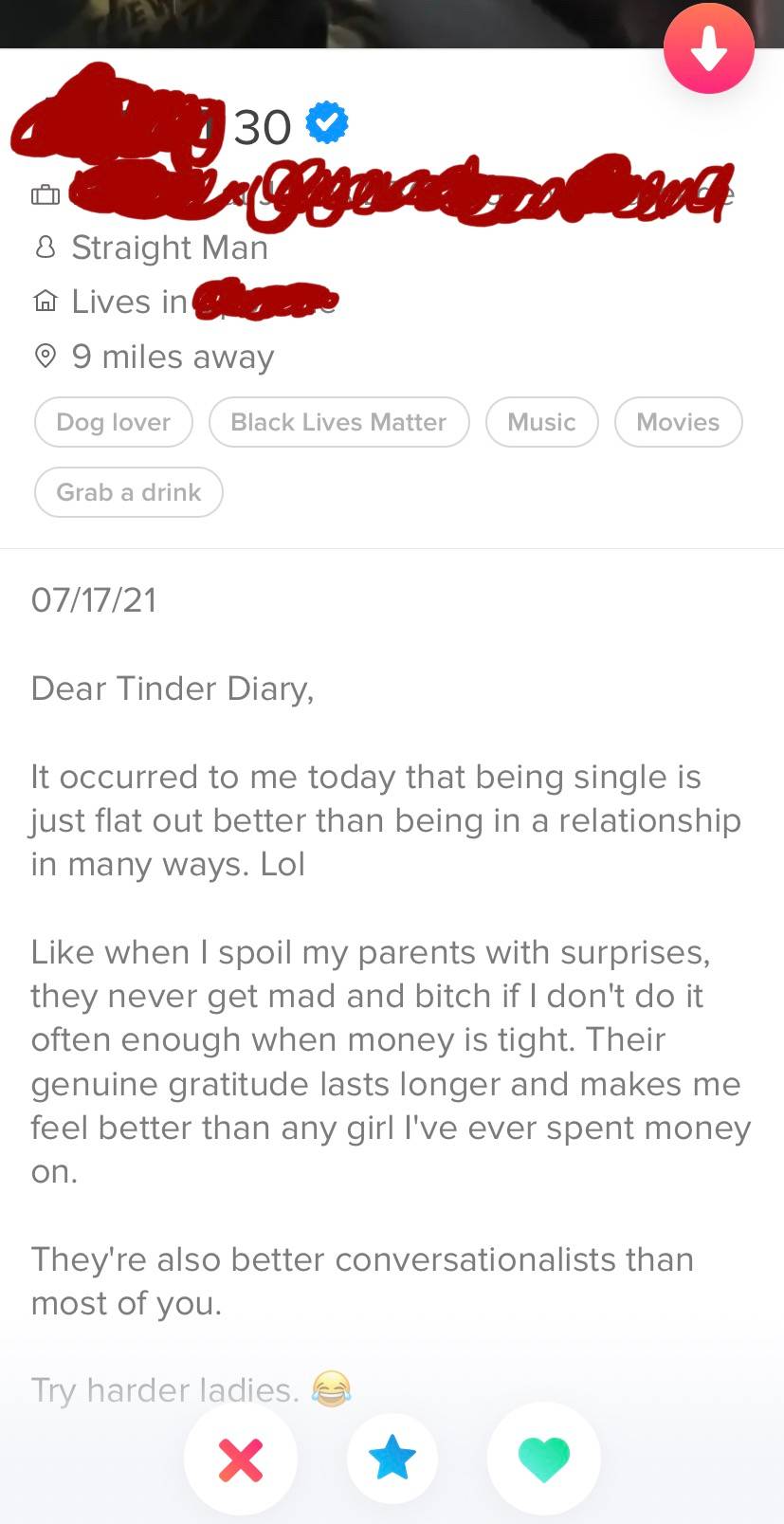
Task: Tap the downward arrow to collapse the profile
Action: pos(708,48)
